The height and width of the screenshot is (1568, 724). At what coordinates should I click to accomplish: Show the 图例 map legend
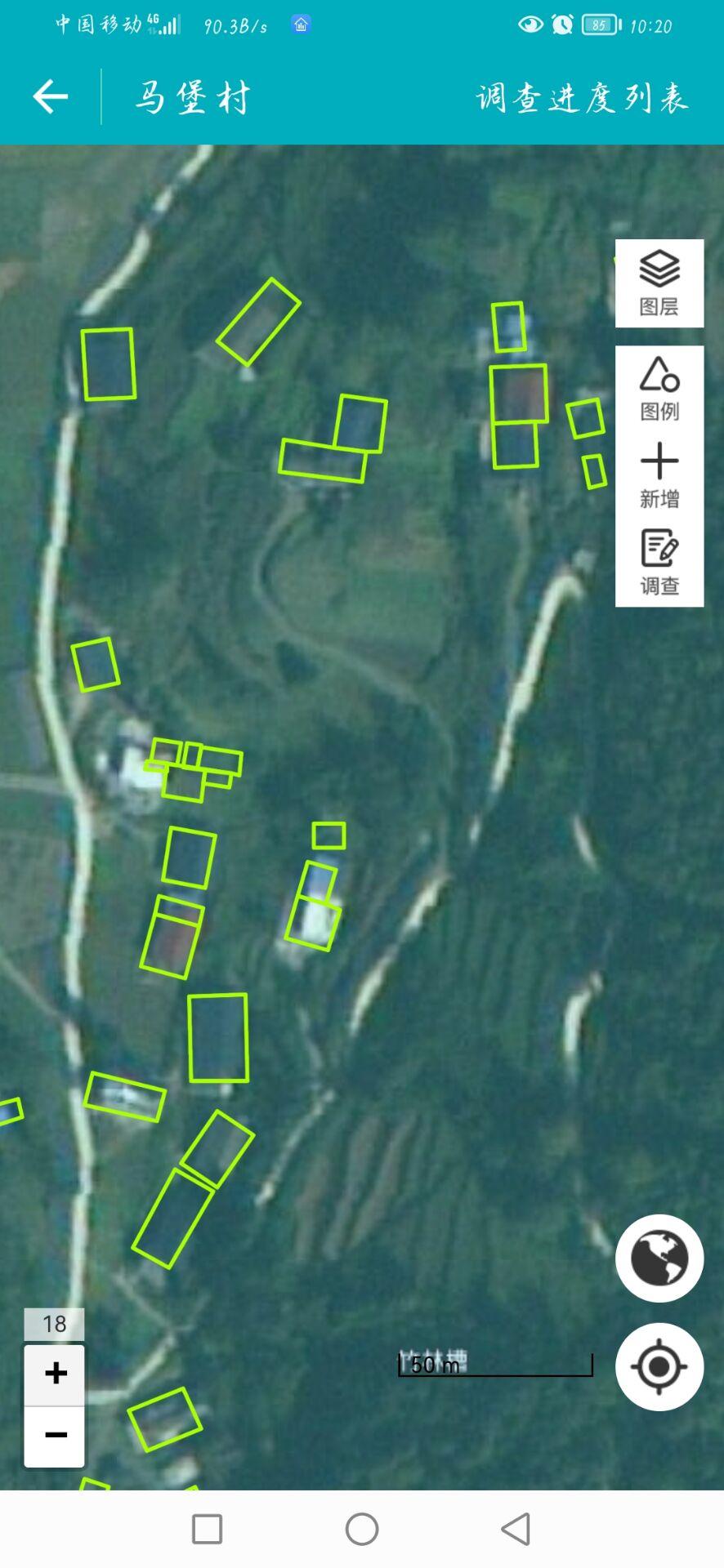point(659,390)
